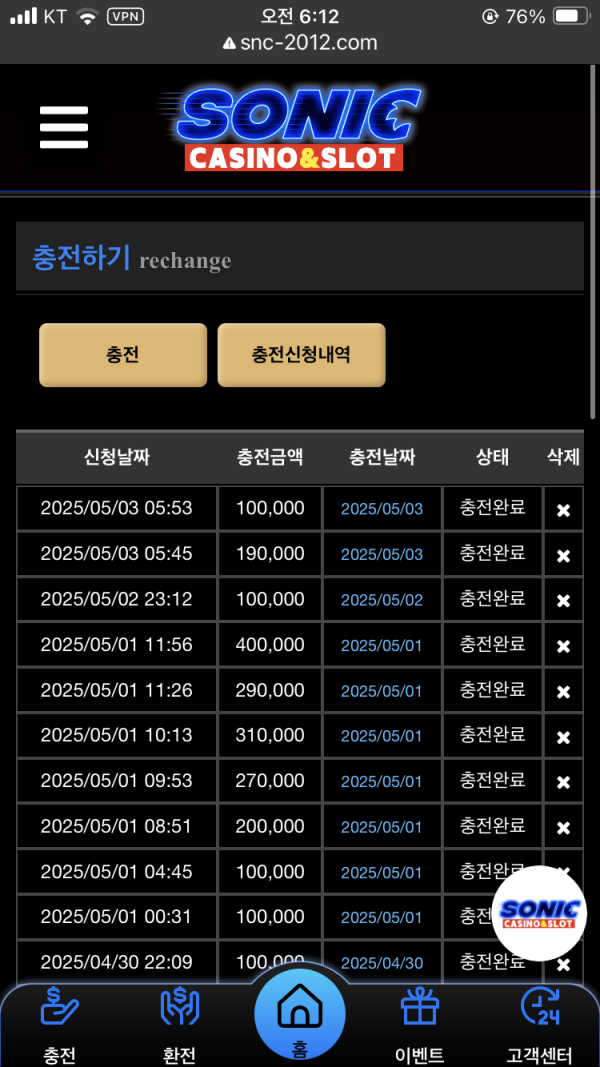
Task: Delete the 2025/05/02 23:12 entry
Action: point(563,601)
